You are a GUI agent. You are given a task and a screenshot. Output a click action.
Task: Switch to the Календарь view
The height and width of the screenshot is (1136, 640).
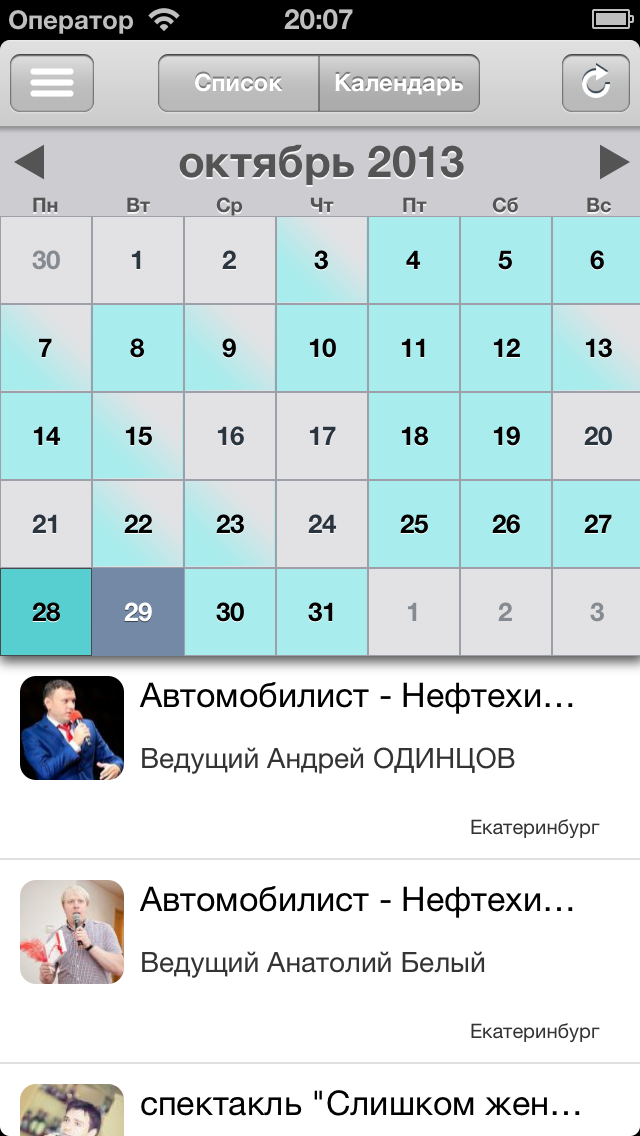click(399, 83)
